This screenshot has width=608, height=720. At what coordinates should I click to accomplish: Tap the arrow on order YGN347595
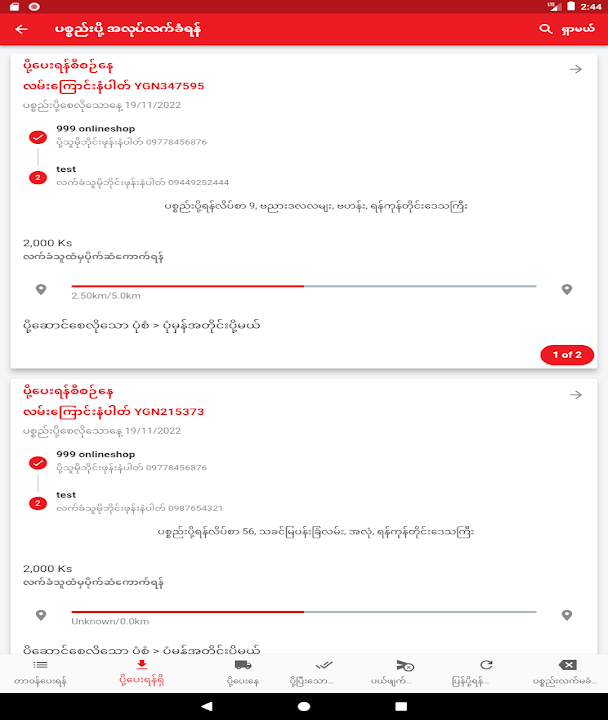point(575,69)
